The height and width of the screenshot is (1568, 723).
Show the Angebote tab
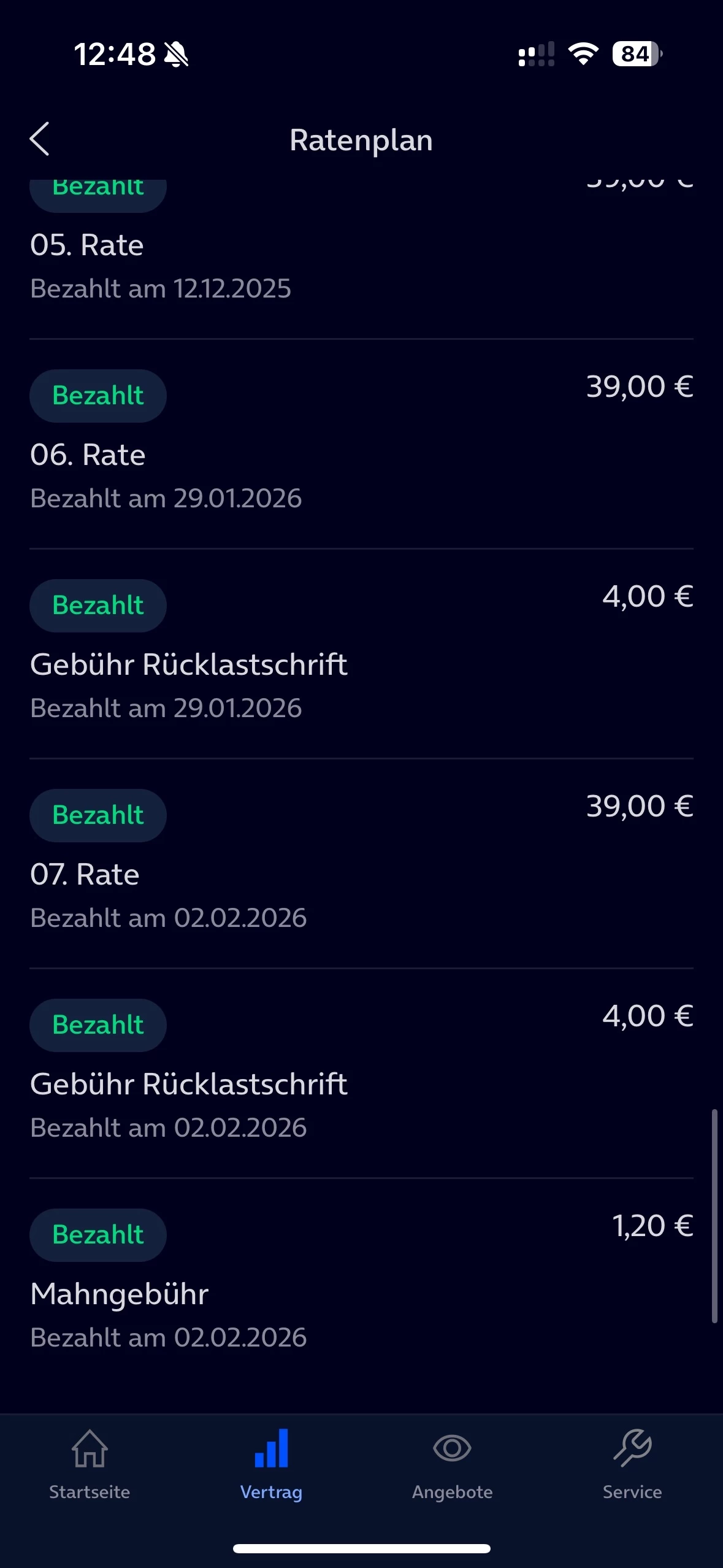tap(452, 1464)
